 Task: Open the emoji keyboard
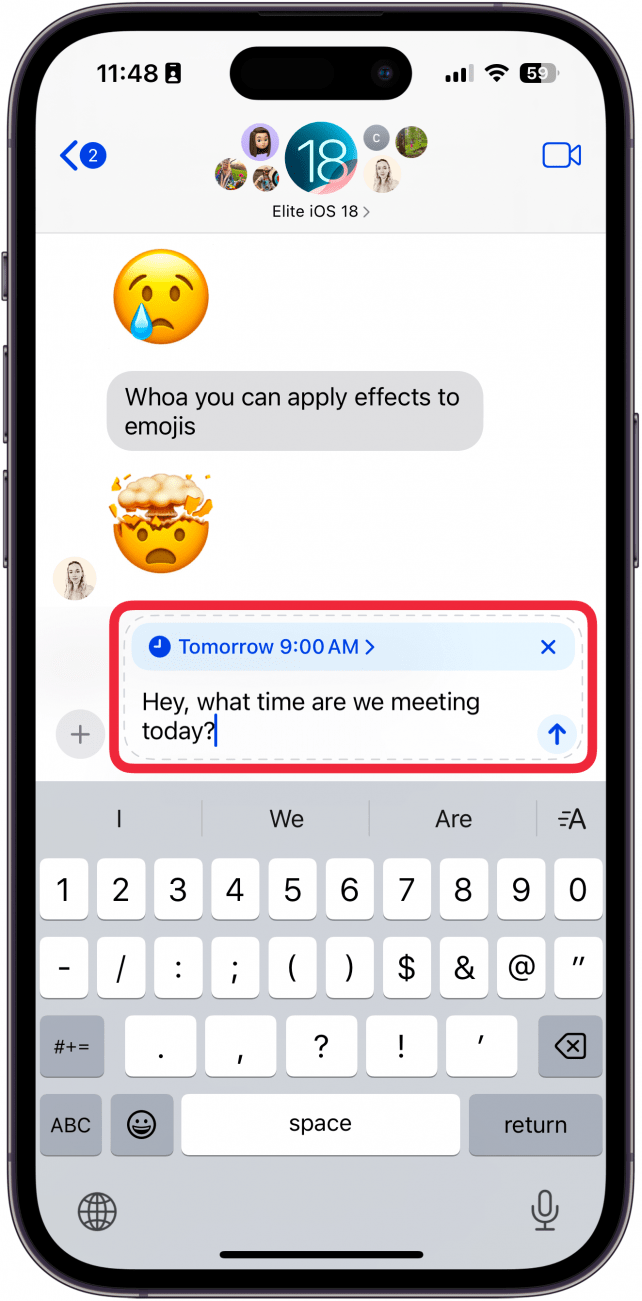(141, 1124)
